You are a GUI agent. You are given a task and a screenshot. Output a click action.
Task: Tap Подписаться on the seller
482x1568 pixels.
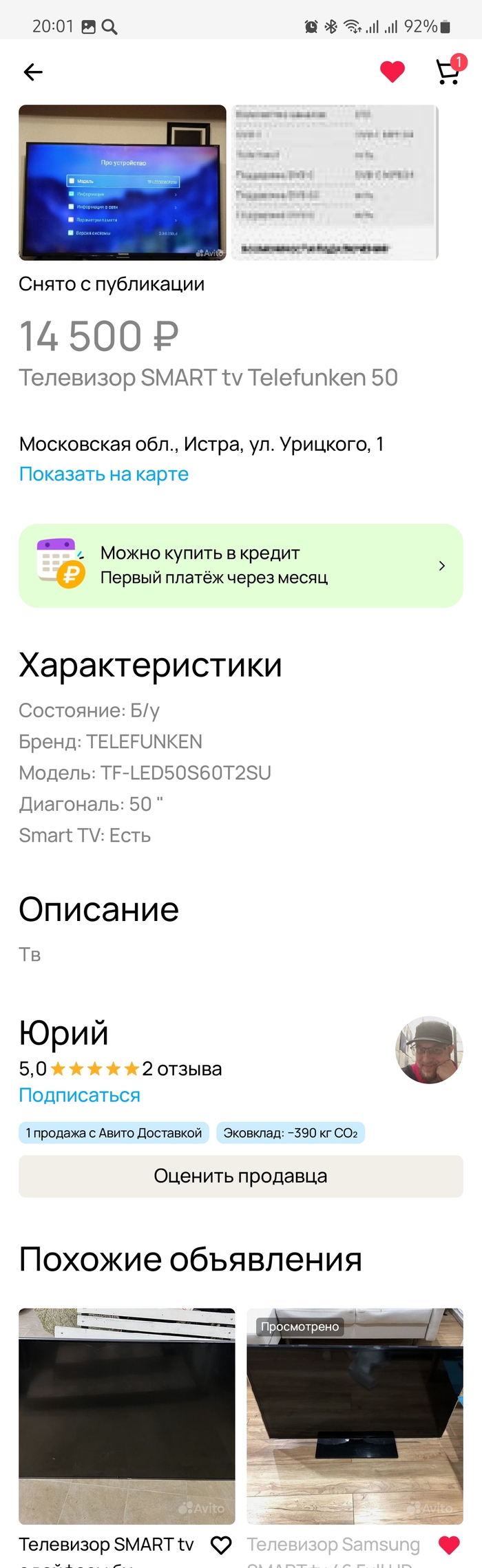tap(80, 1095)
